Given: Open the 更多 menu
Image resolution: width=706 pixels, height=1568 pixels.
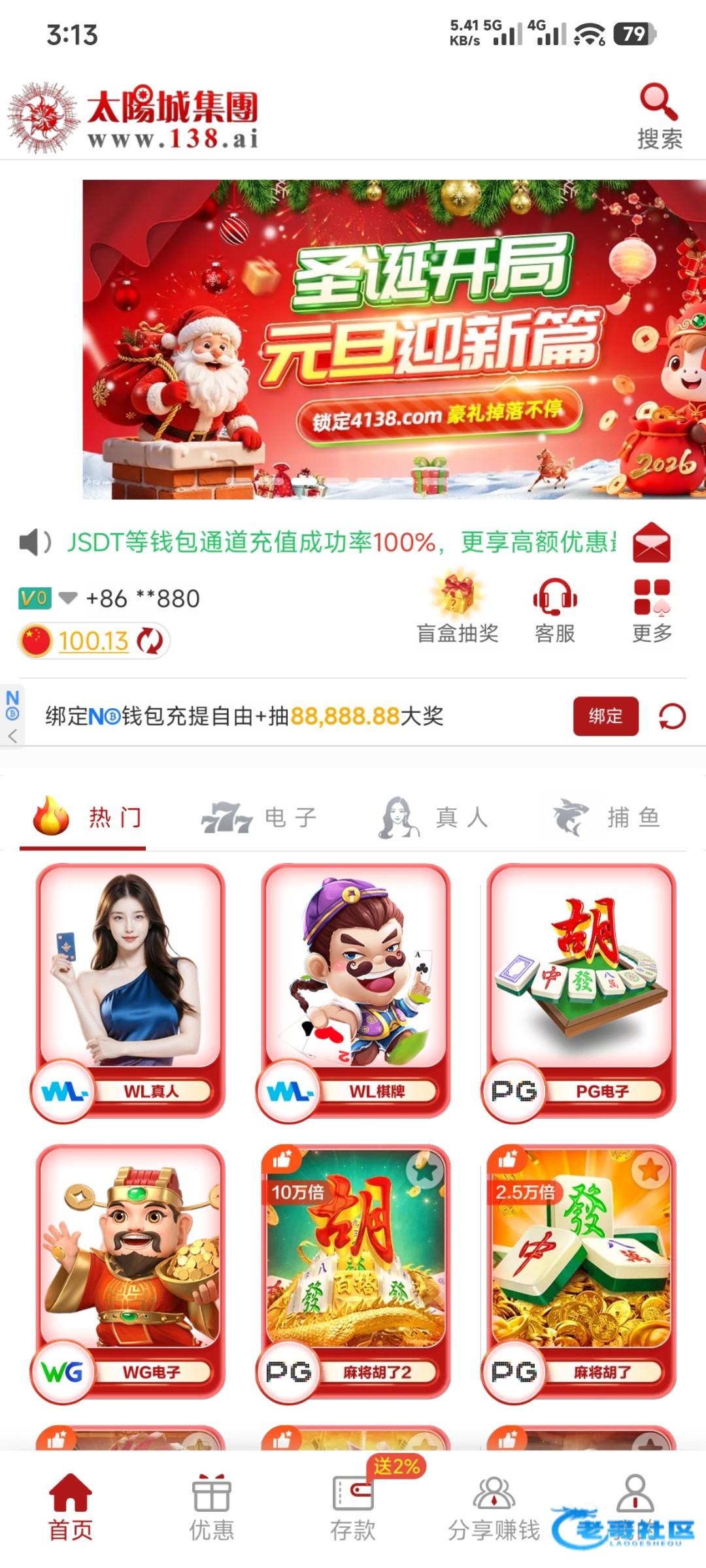Looking at the screenshot, I should click(x=652, y=611).
